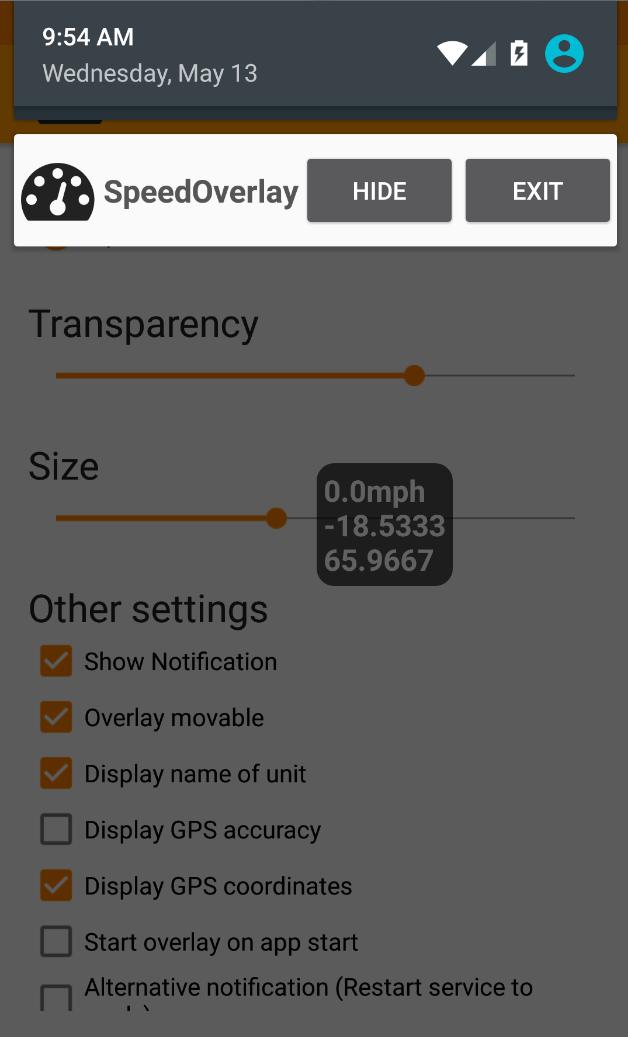Enable Display GPS accuracy
The height and width of the screenshot is (1037, 628).
pyautogui.click(x=56, y=829)
